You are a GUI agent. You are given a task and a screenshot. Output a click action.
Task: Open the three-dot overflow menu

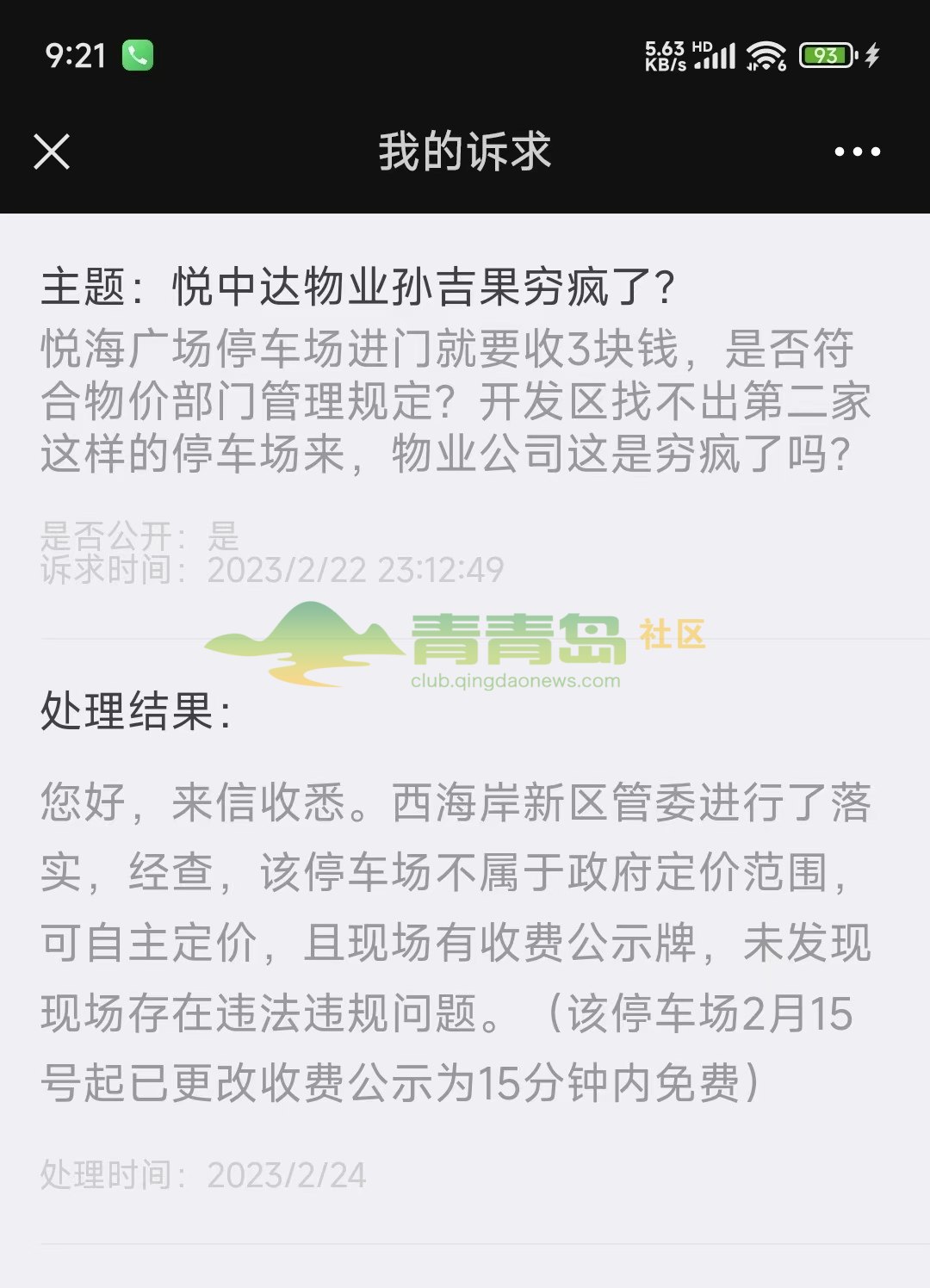[x=857, y=152]
